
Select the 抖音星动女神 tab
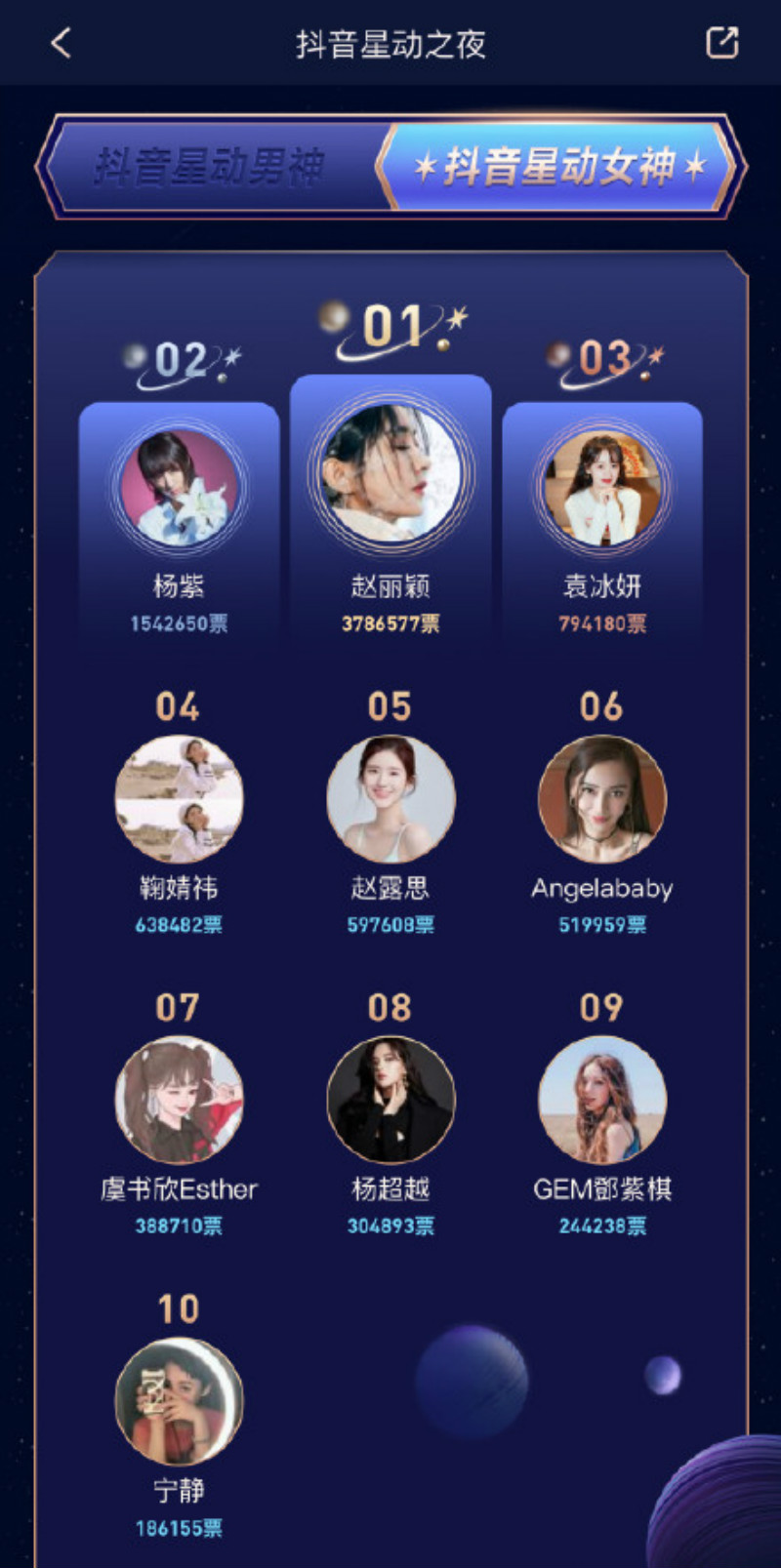point(558,167)
